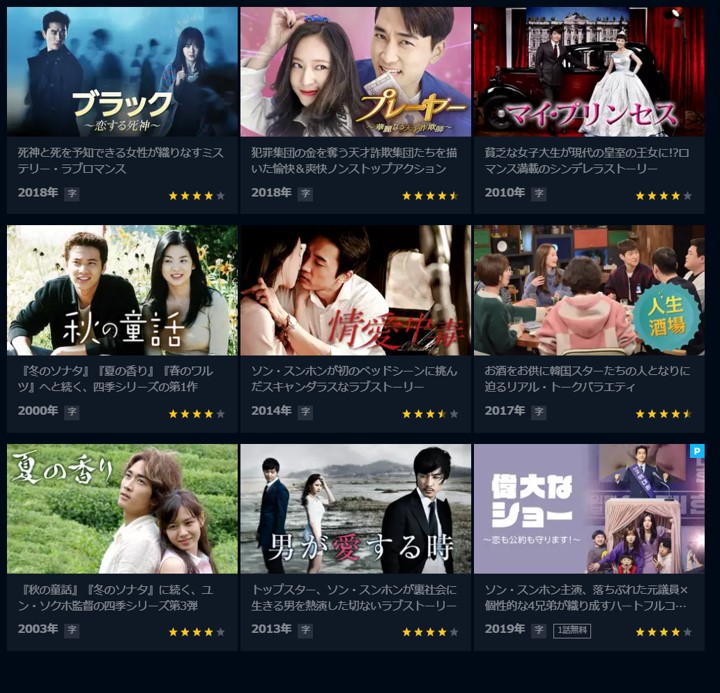
Task: Select the マイ・プリンセス drama card
Action: 588,72
